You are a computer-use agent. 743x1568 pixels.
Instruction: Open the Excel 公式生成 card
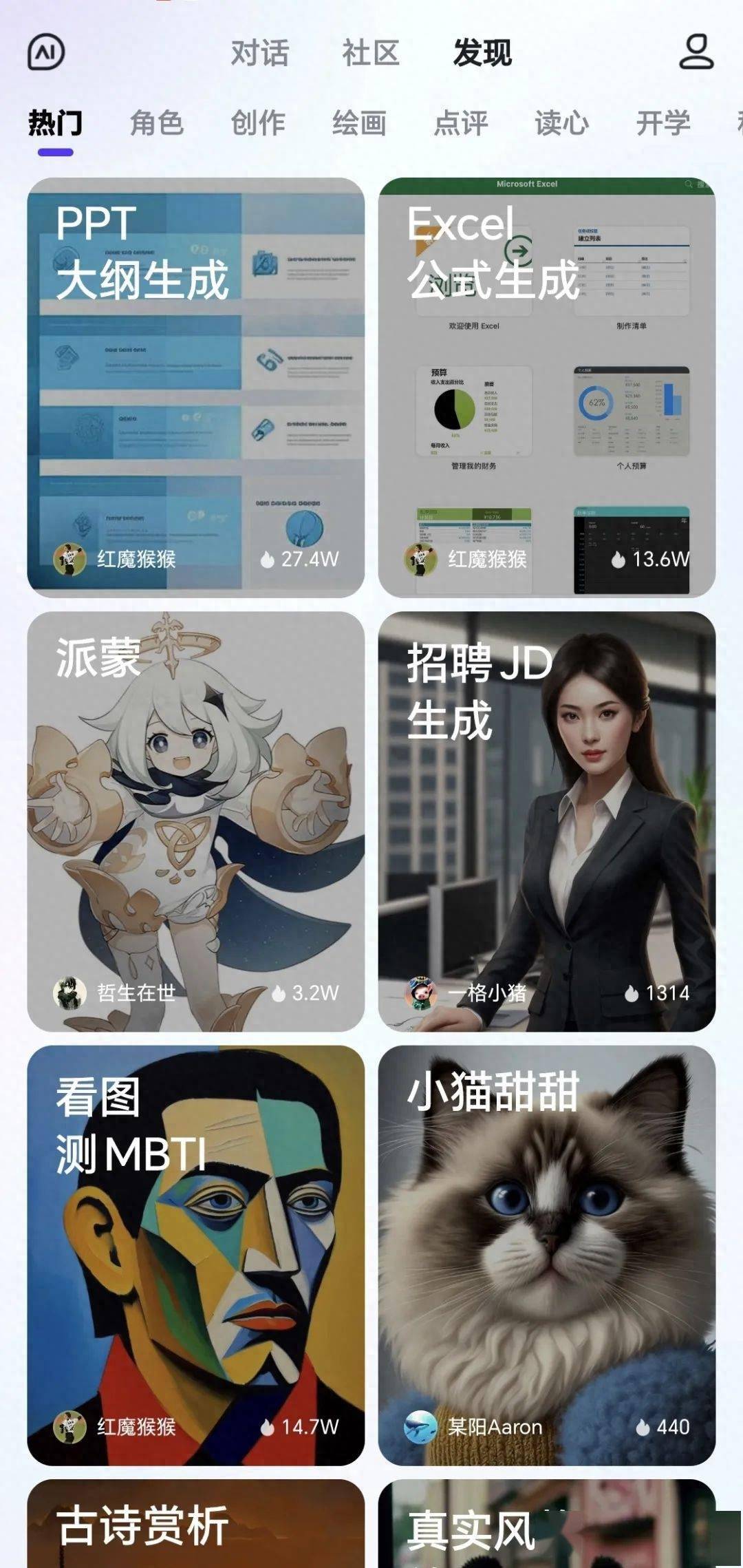coord(547,387)
